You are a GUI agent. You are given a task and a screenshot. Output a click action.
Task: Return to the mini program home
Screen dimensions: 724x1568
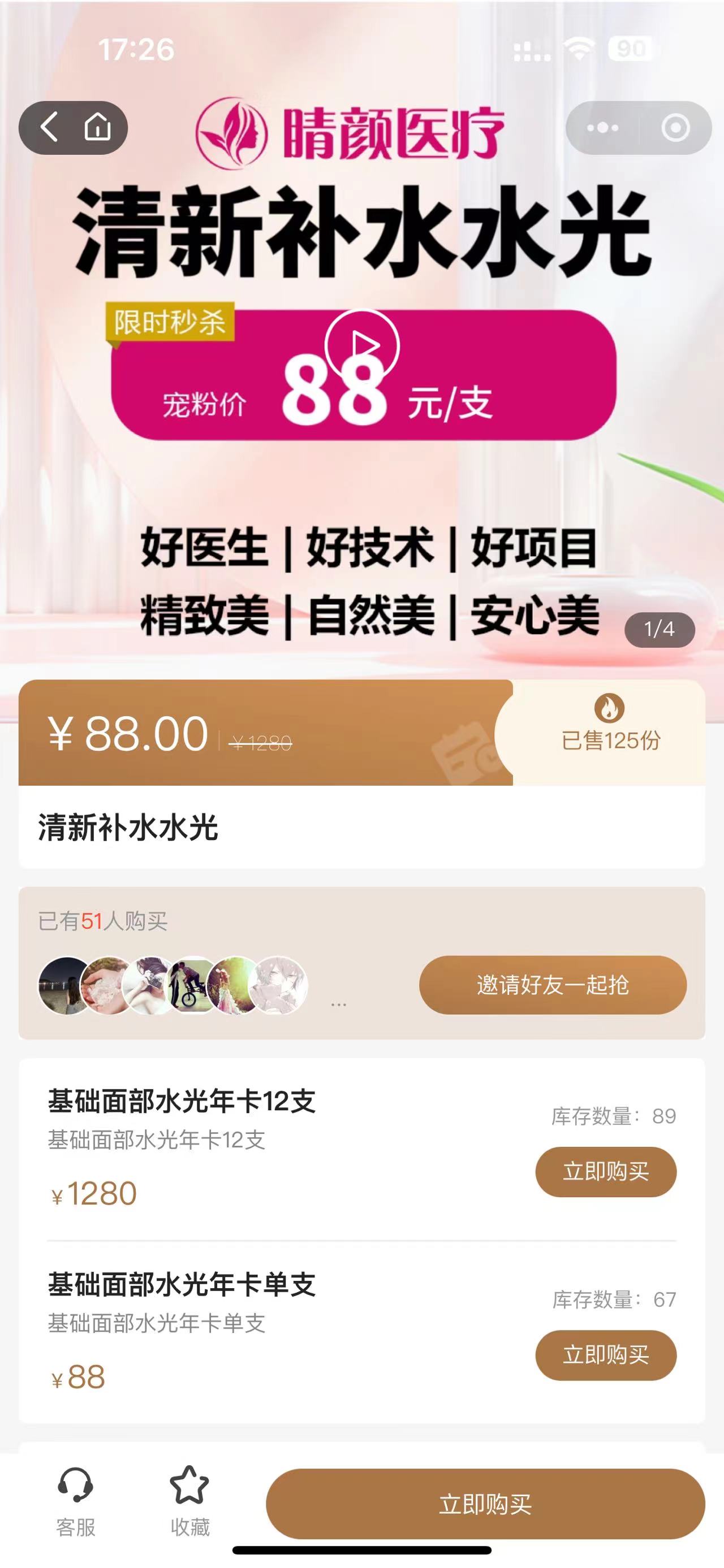97,127
